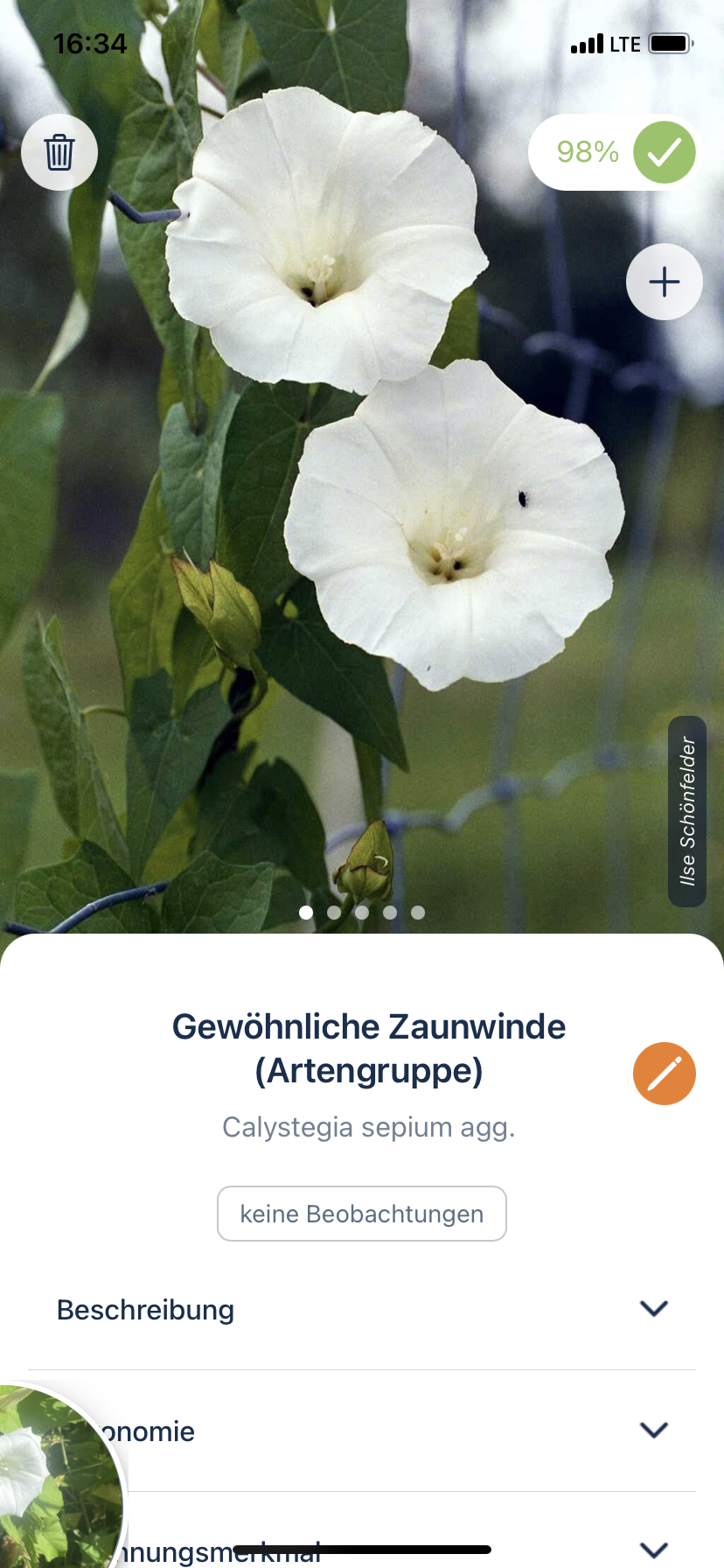Screen dimensions: 724x1568
Task: Expand the Erkennungsmerkmal section
Action: tap(362, 1540)
